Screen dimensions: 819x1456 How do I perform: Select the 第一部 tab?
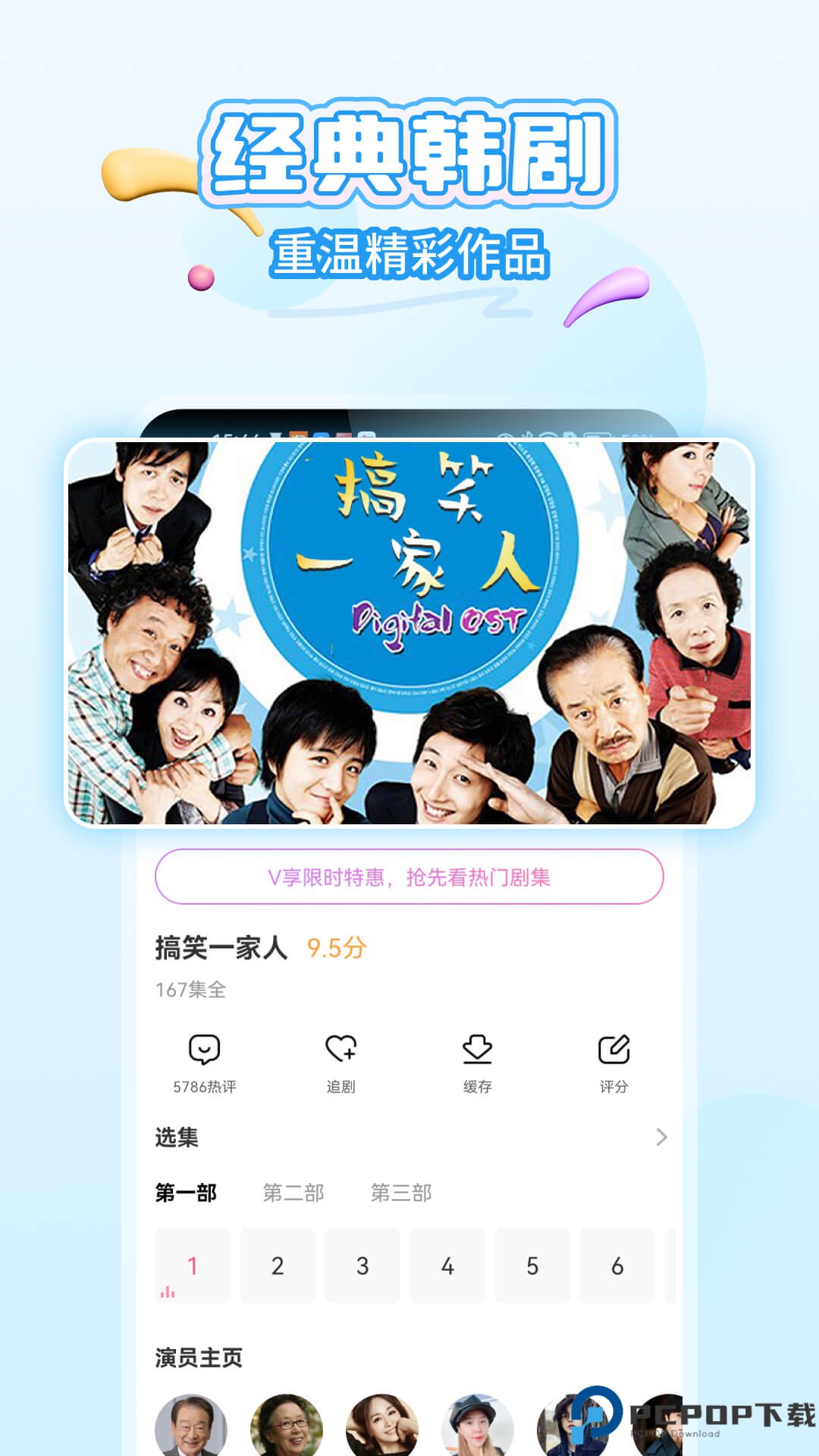click(185, 1192)
